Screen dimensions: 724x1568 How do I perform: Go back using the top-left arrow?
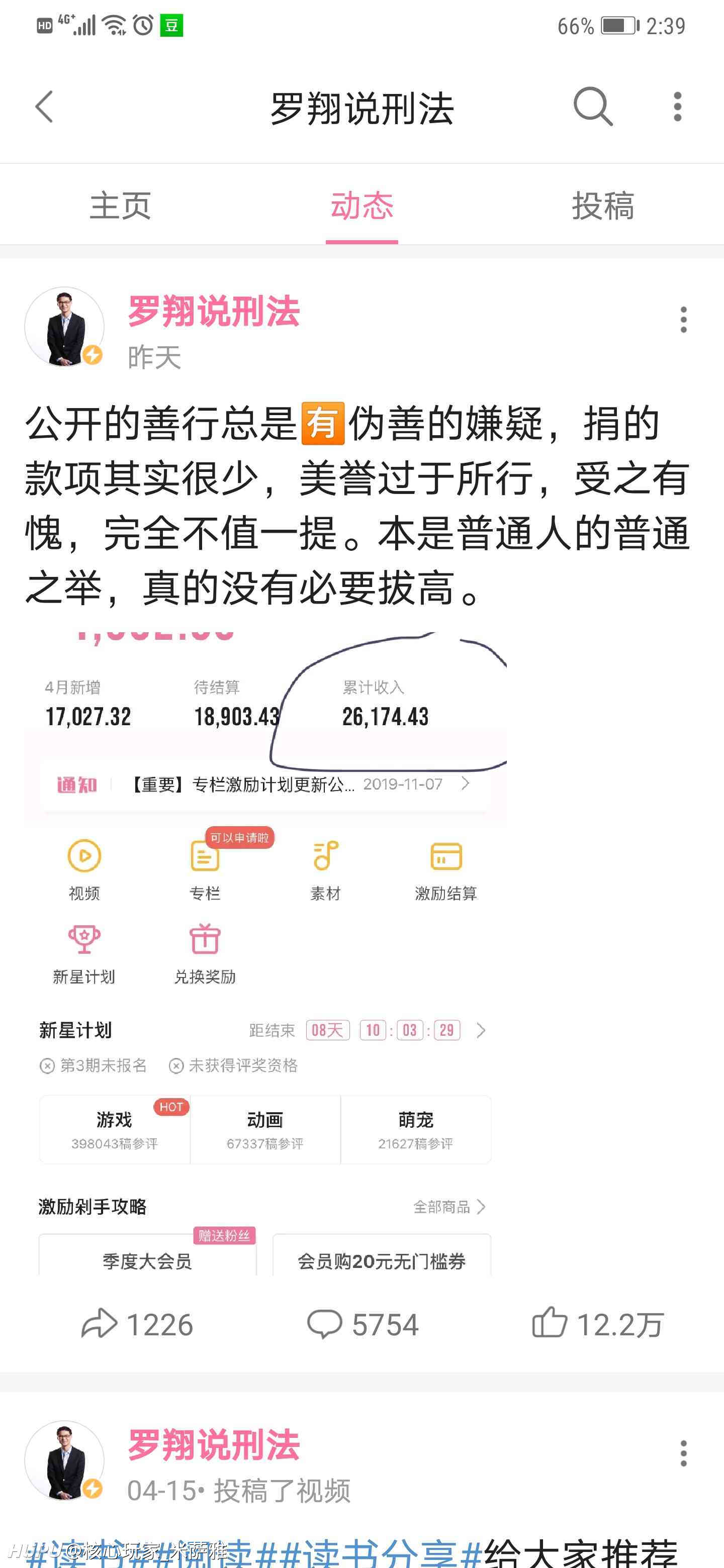(x=44, y=107)
